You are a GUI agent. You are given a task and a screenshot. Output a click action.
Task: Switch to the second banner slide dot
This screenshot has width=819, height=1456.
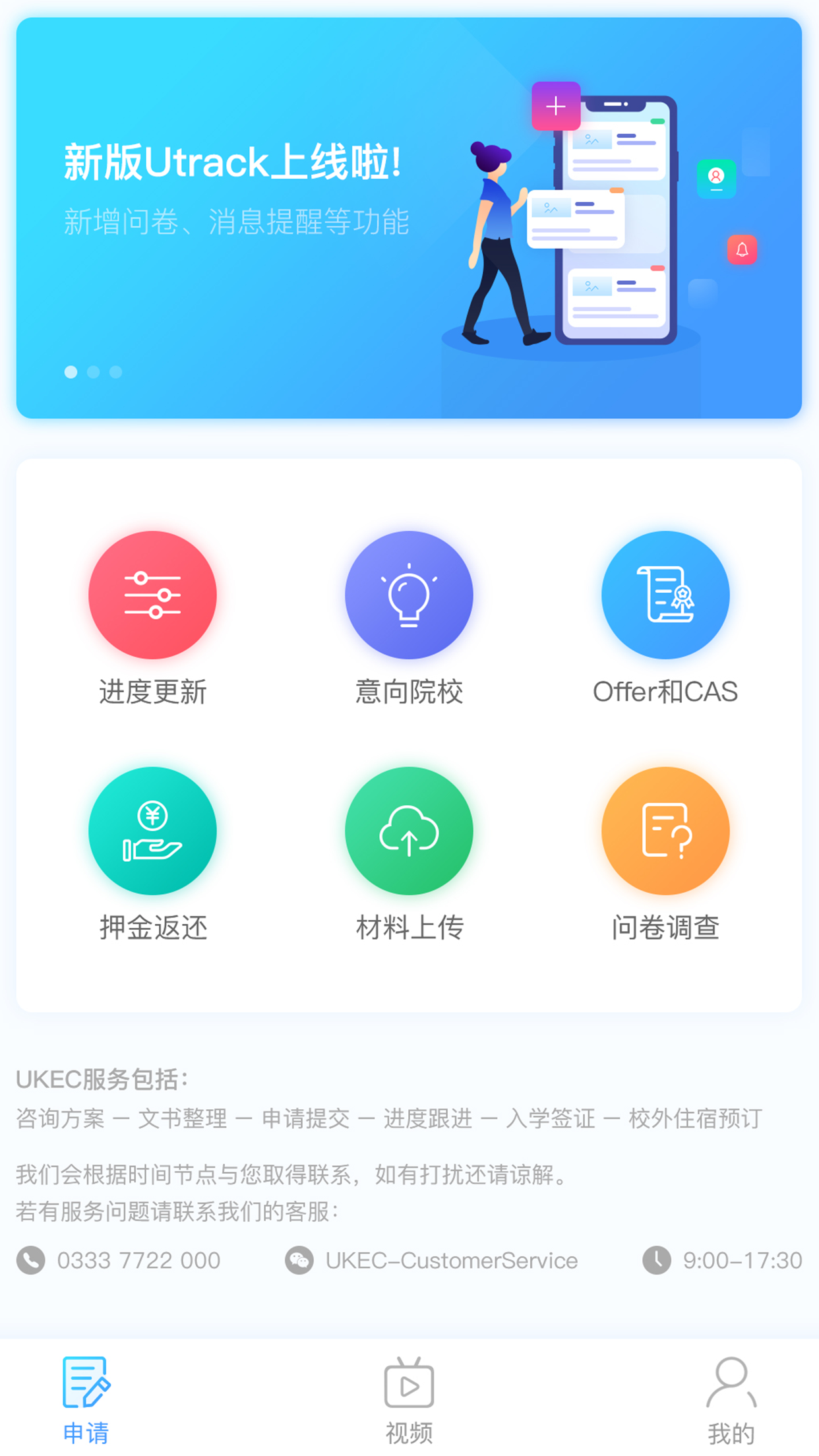94,372
